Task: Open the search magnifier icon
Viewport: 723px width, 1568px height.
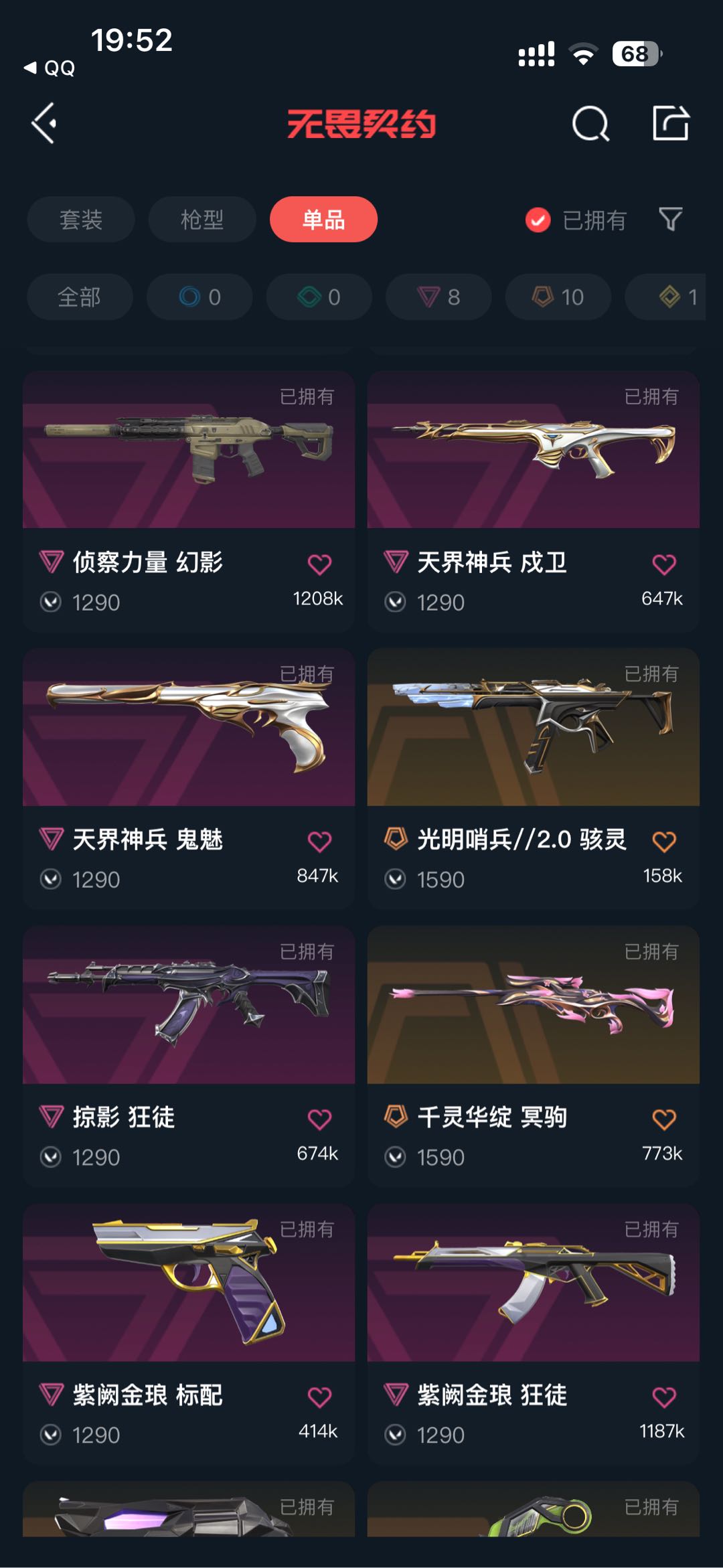Action: (x=590, y=124)
